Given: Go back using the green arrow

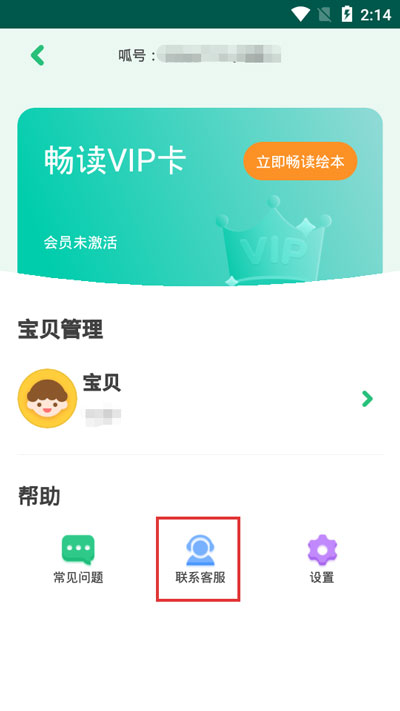Looking at the screenshot, I should pos(38,55).
